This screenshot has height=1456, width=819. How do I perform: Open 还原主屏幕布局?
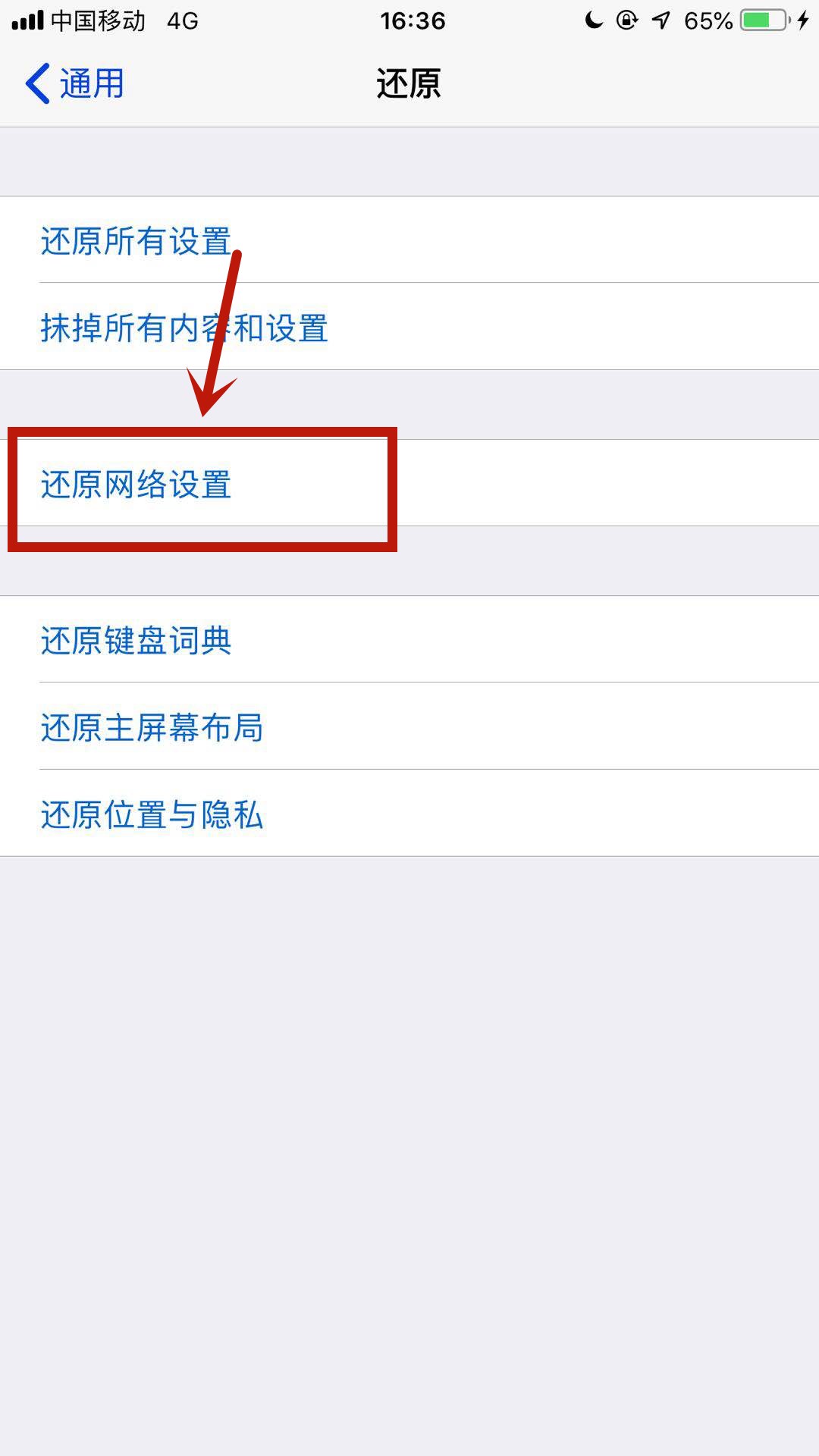[409, 726]
